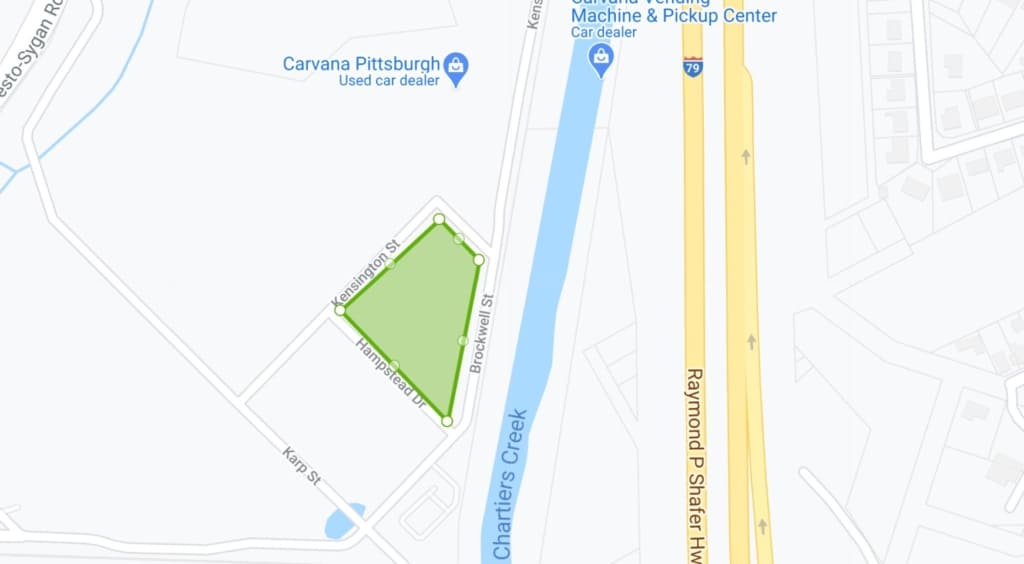This screenshot has width=1024, height=564.
Task: Tap the polygon corner where Hampstead Dr meets Brockwell St
Action: tap(447, 421)
